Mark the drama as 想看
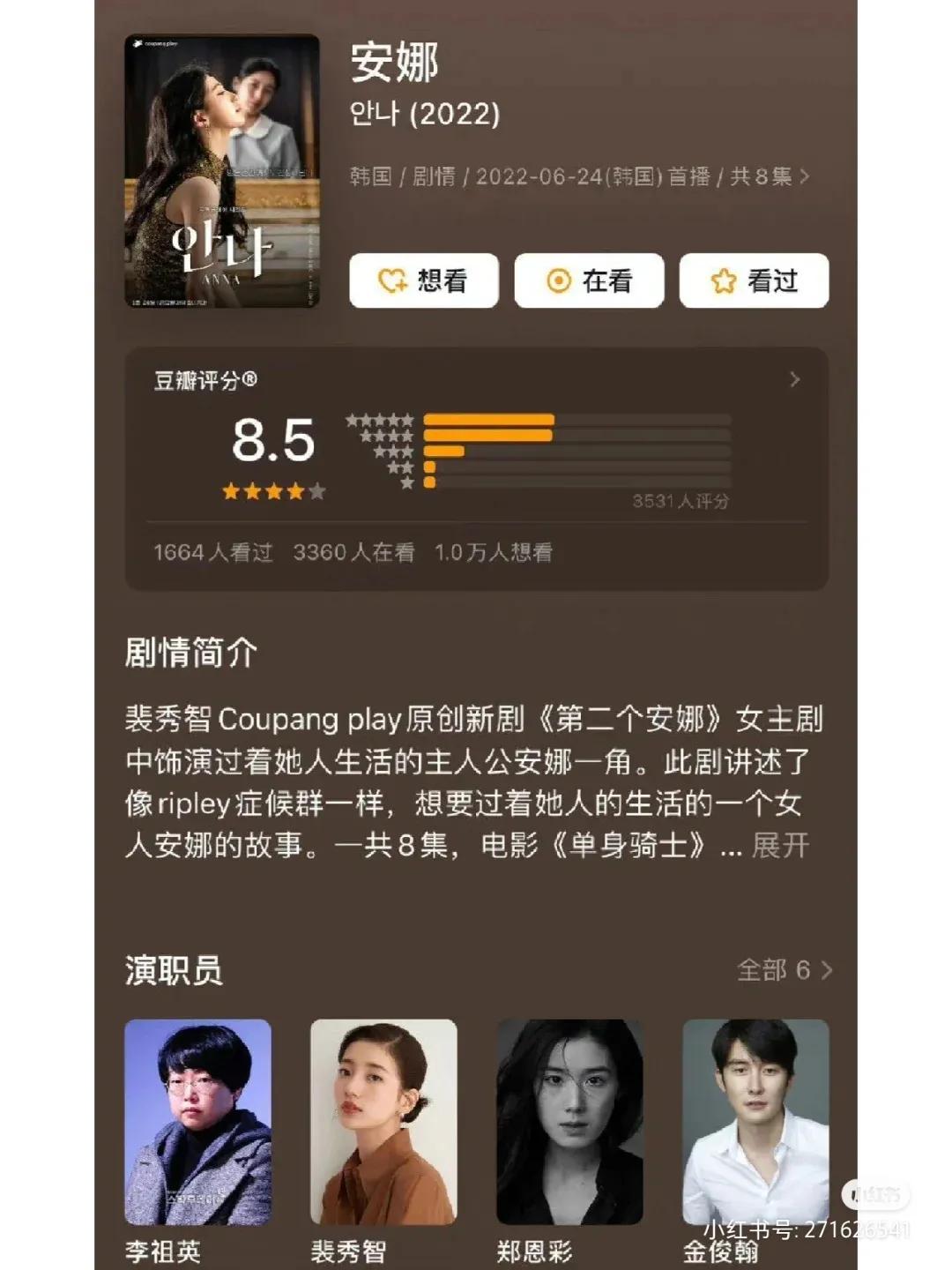 (x=424, y=280)
